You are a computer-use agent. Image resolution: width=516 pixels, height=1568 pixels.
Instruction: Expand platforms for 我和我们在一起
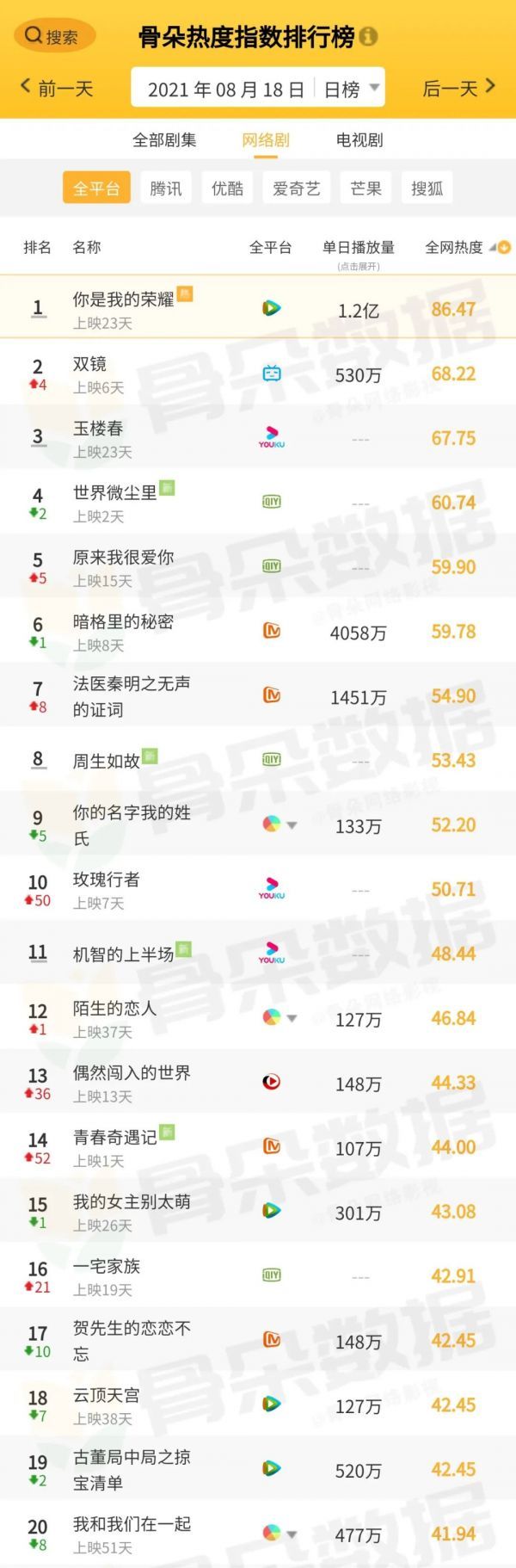pyautogui.click(x=292, y=1534)
